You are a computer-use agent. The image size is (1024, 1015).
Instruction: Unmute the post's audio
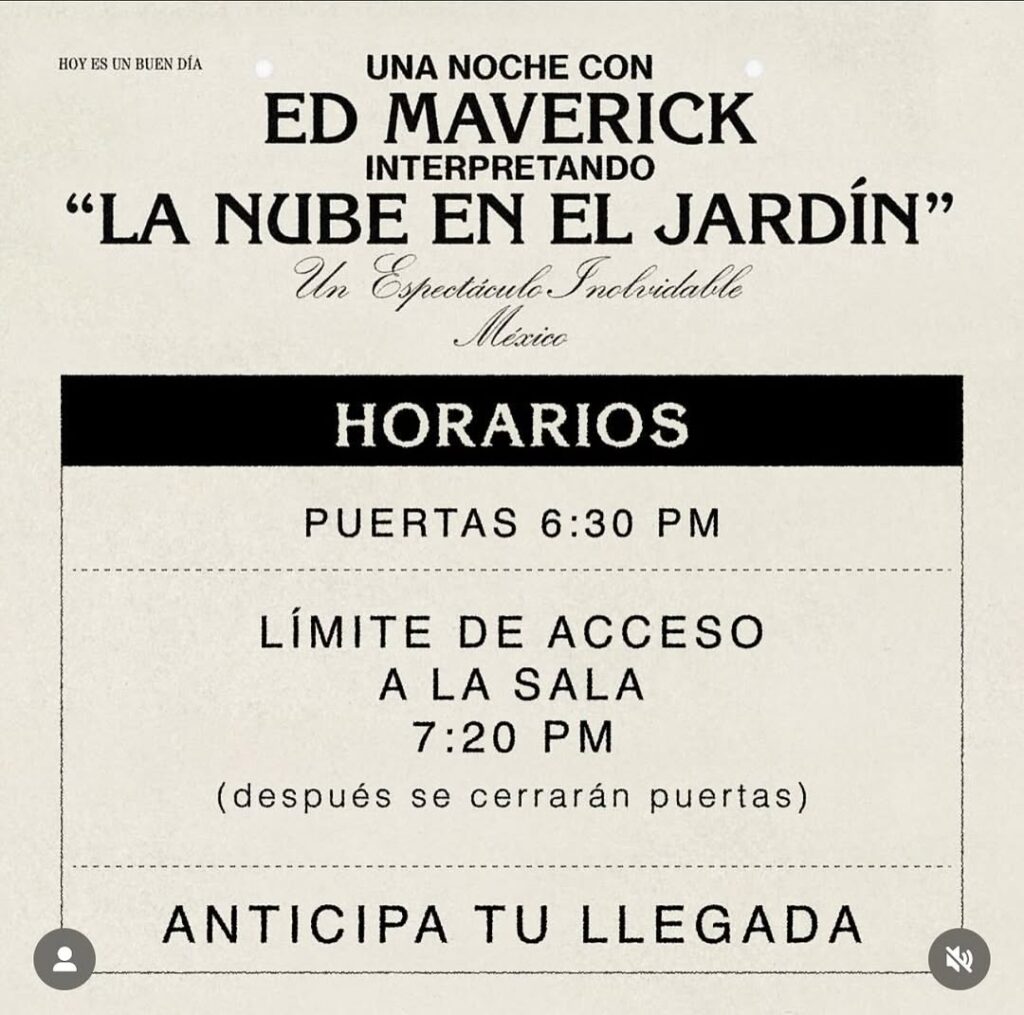pyautogui.click(x=958, y=960)
